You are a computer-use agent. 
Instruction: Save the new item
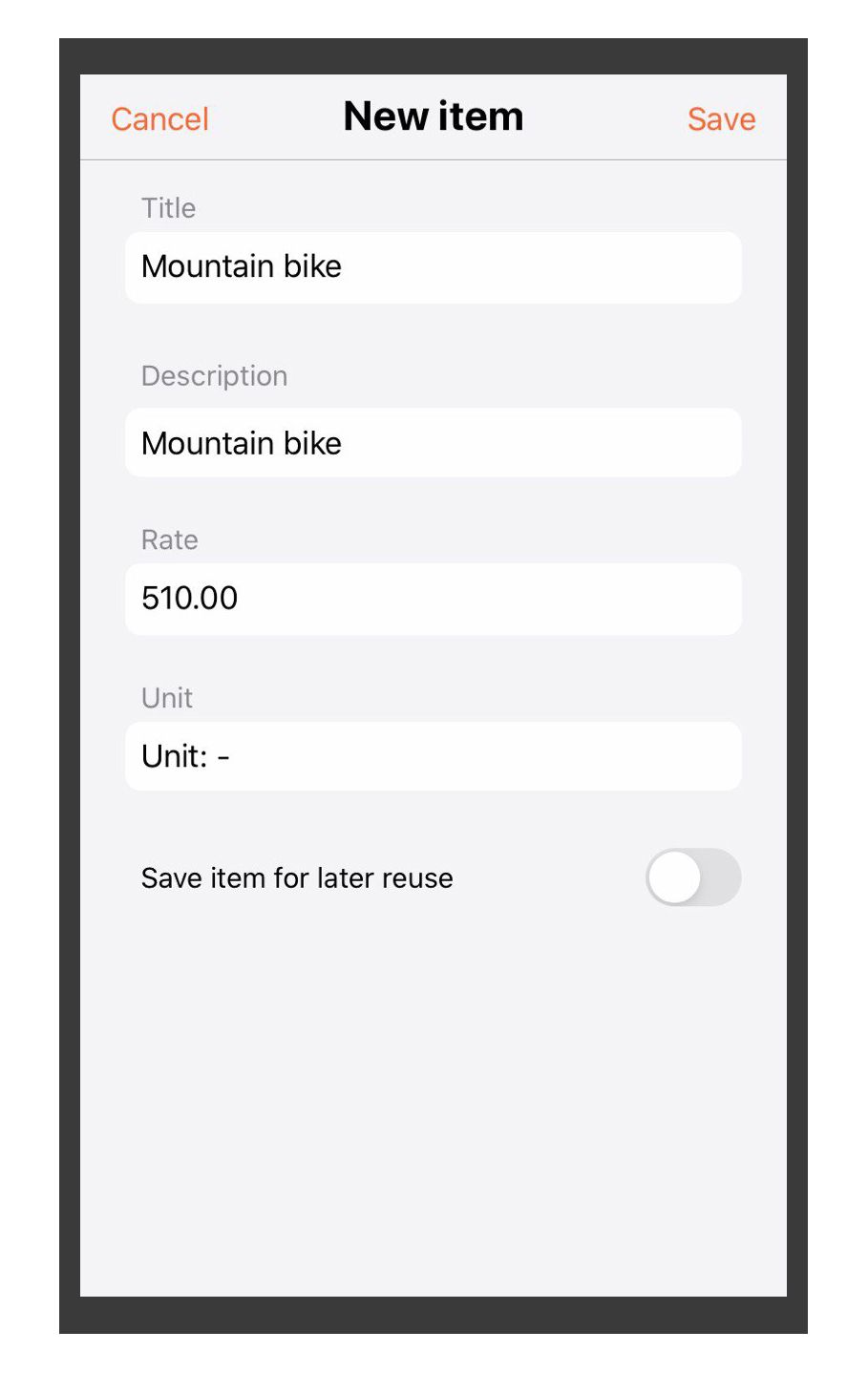point(721,119)
